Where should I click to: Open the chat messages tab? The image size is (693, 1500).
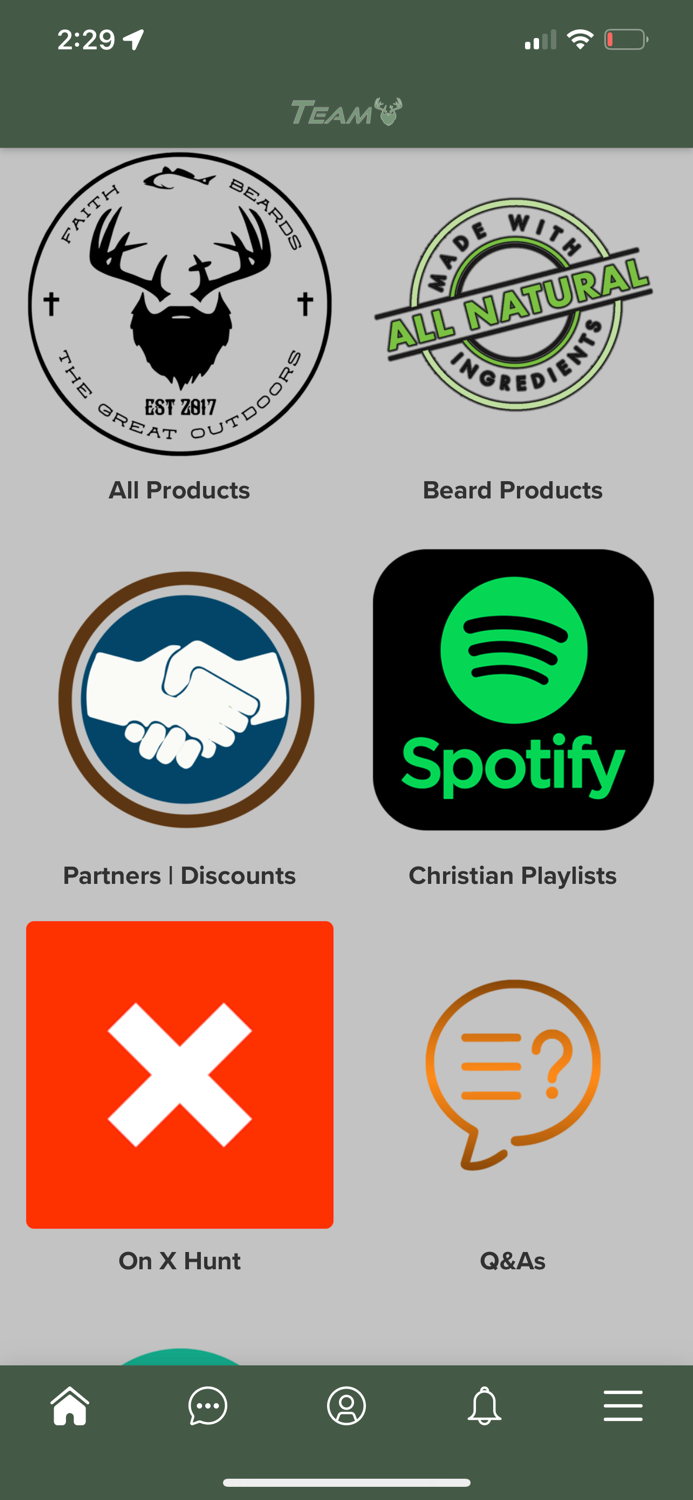coord(208,1406)
